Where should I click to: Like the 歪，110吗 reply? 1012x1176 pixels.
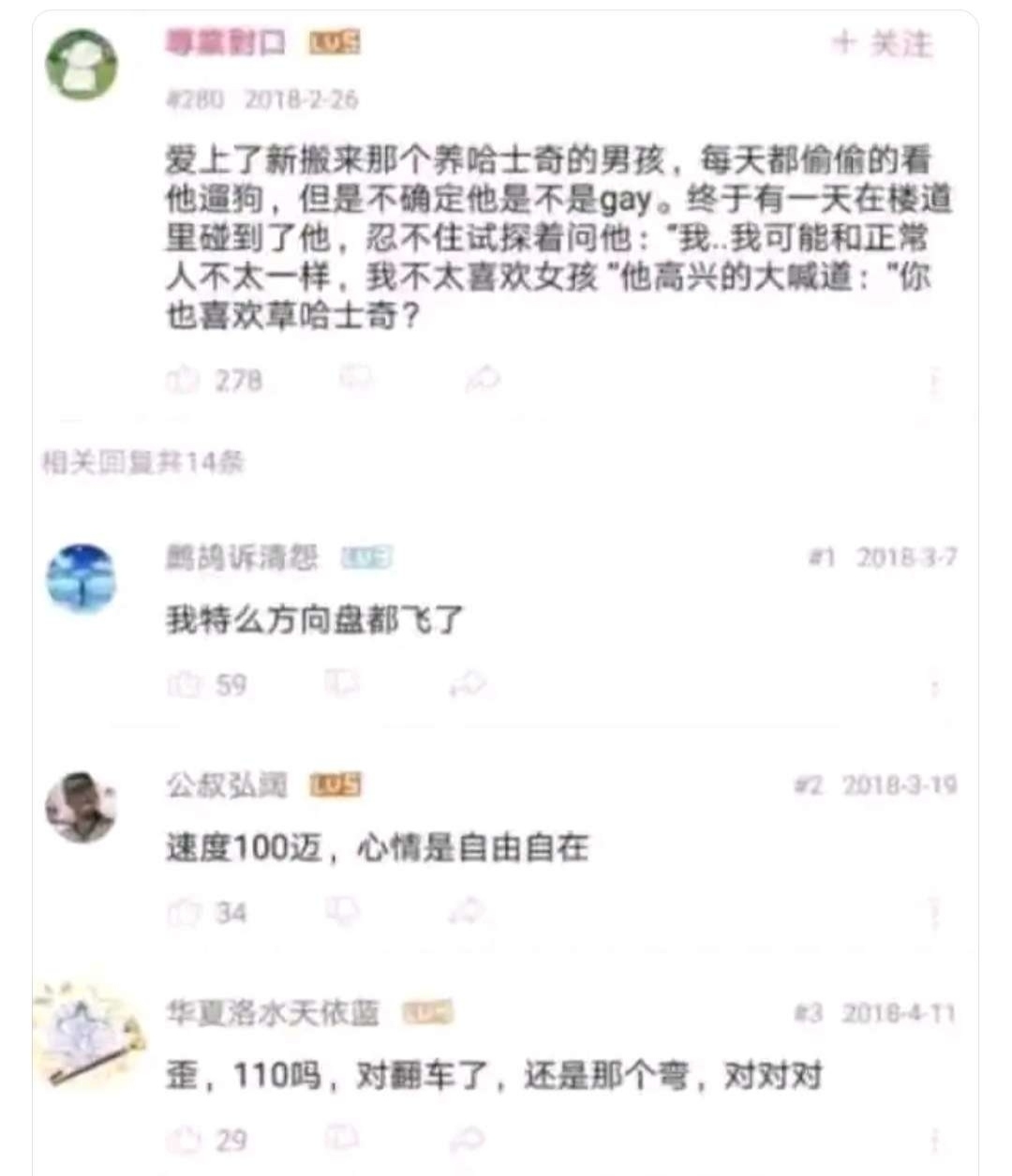tap(183, 1139)
